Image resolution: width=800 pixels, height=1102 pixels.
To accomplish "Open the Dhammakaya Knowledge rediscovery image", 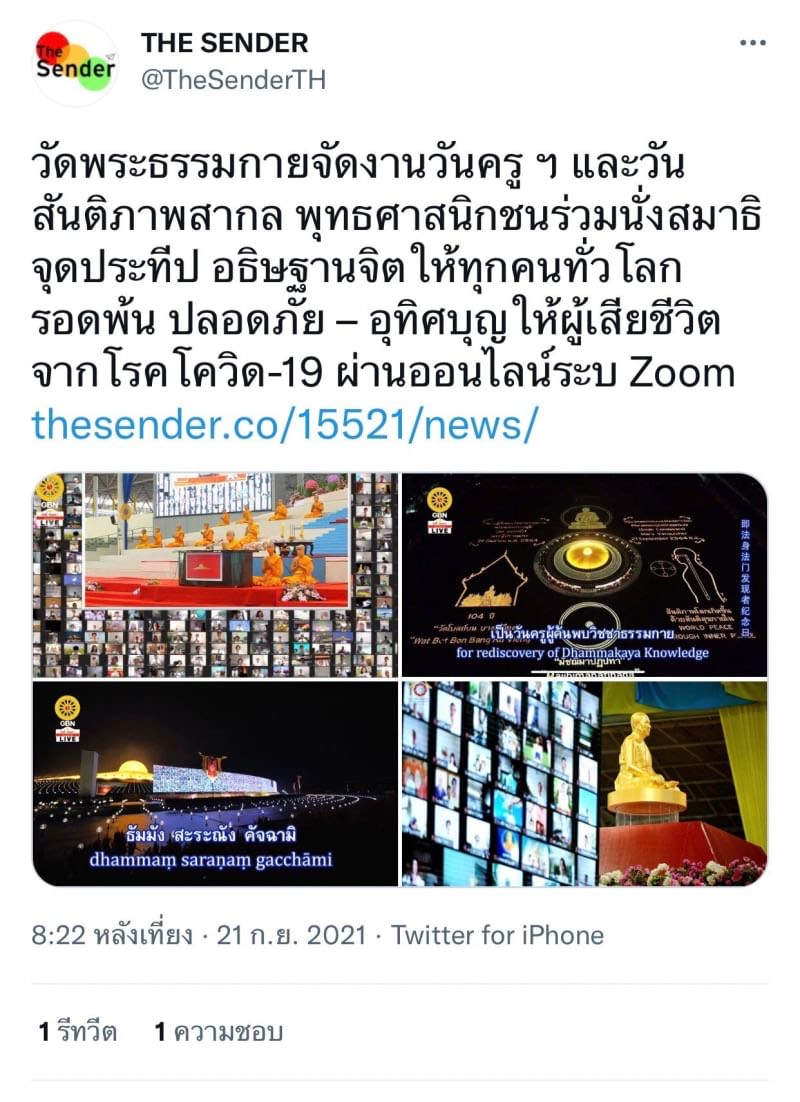I will pos(584,574).
